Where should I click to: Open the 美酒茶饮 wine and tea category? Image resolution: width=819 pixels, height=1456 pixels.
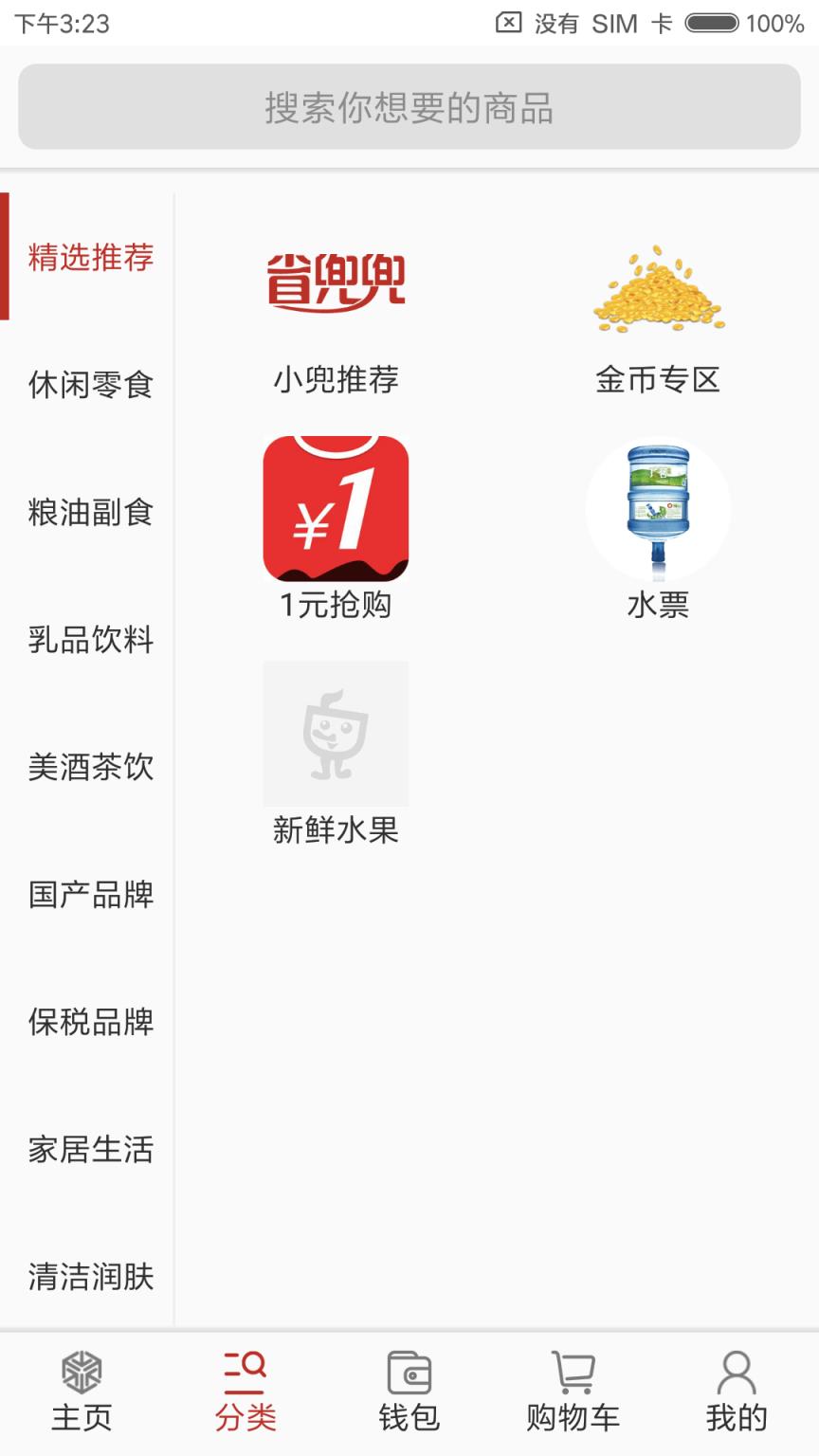pos(89,768)
